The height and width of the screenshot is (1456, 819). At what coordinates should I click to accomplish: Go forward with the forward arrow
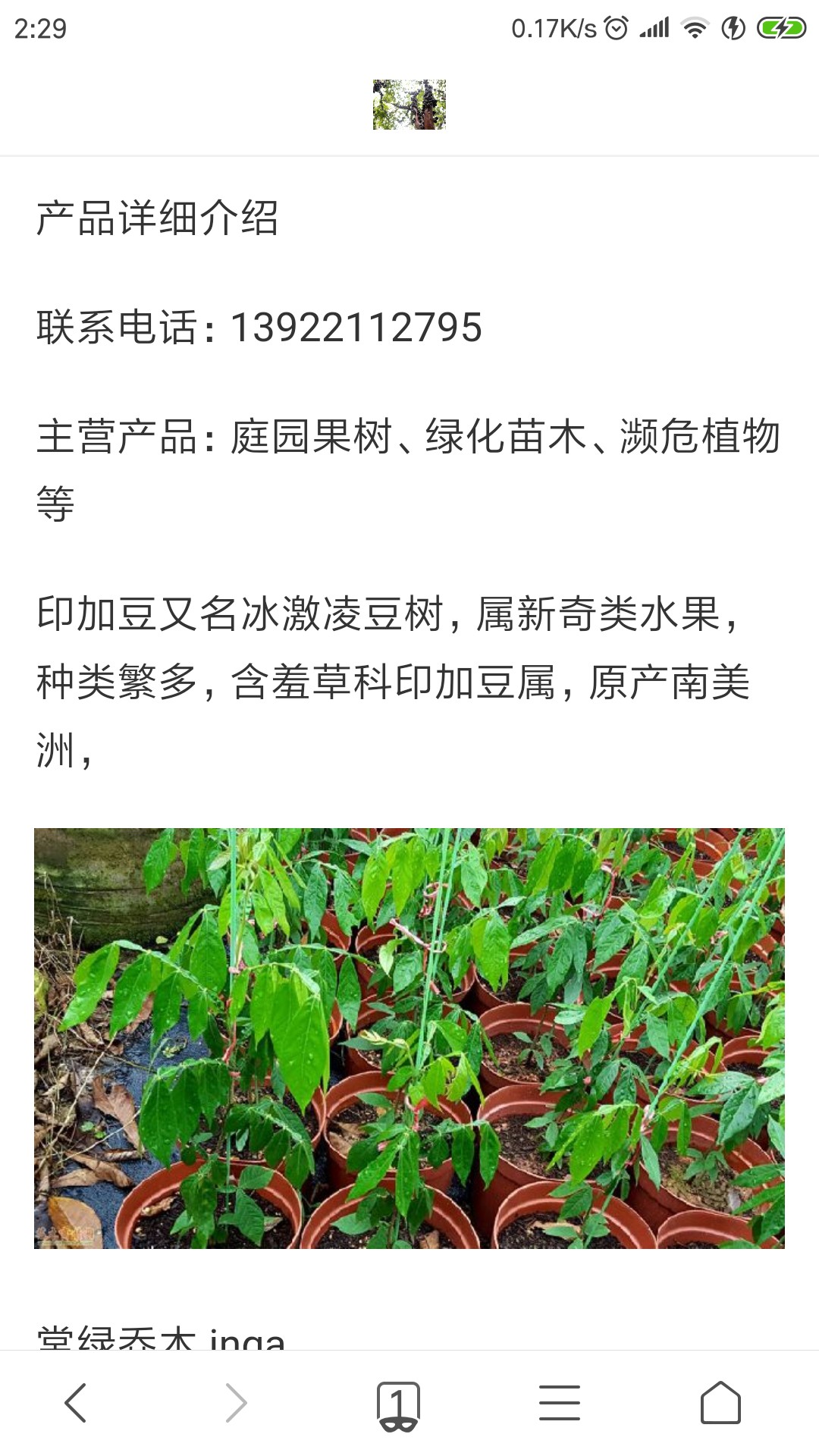coord(237,1402)
